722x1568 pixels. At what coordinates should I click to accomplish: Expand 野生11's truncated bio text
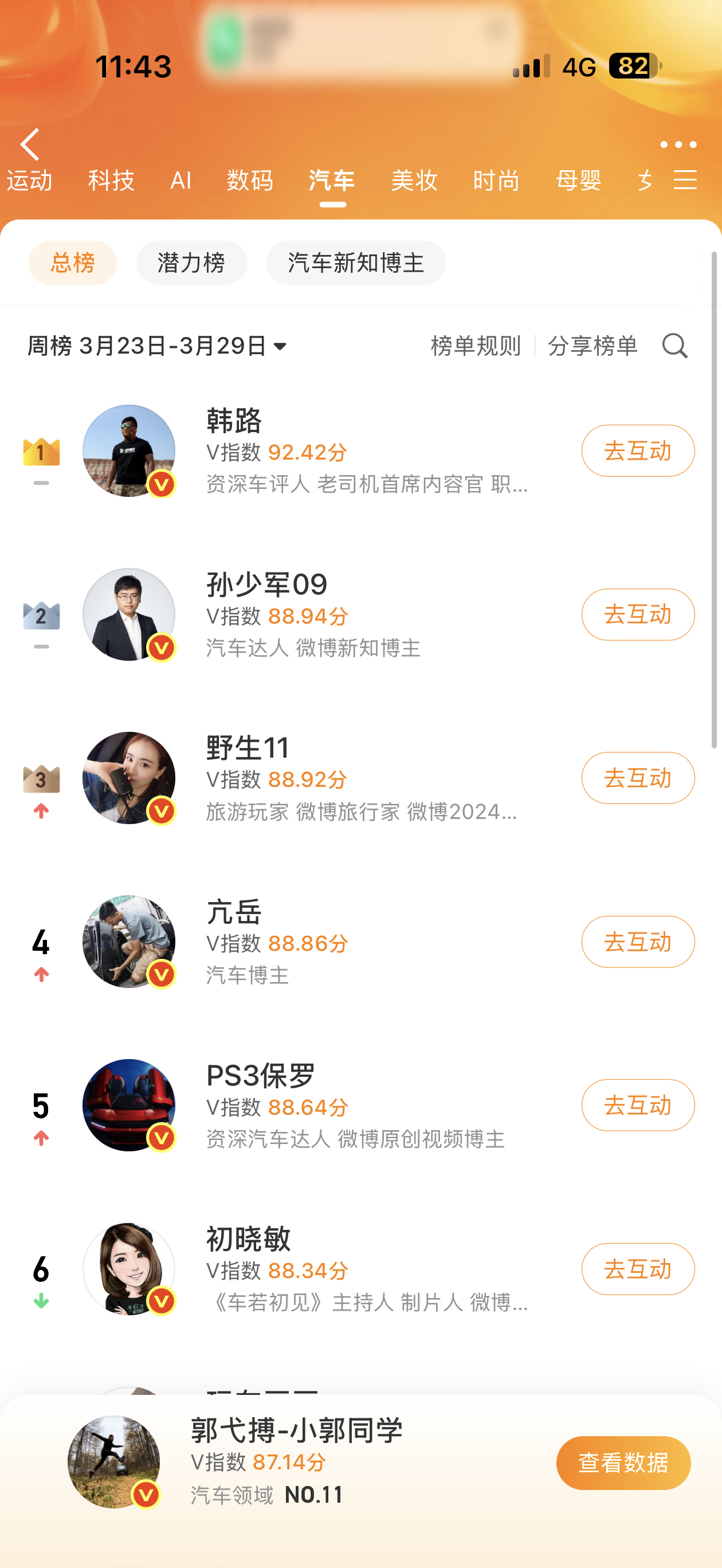(362, 813)
